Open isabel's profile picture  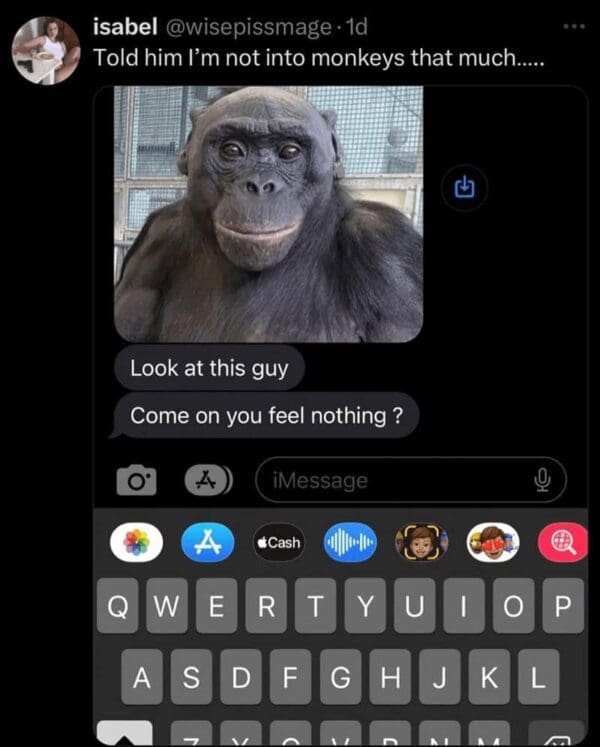click(x=46, y=49)
